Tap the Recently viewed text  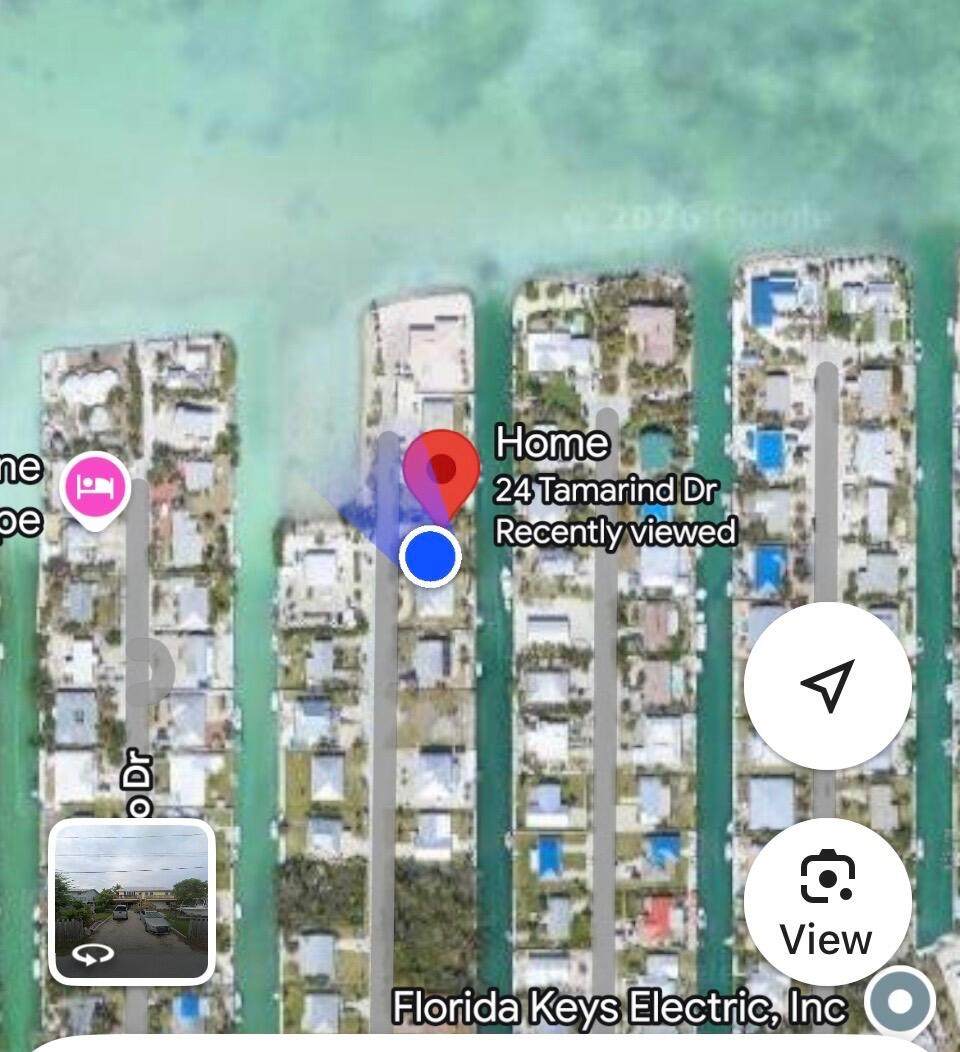pos(616,531)
